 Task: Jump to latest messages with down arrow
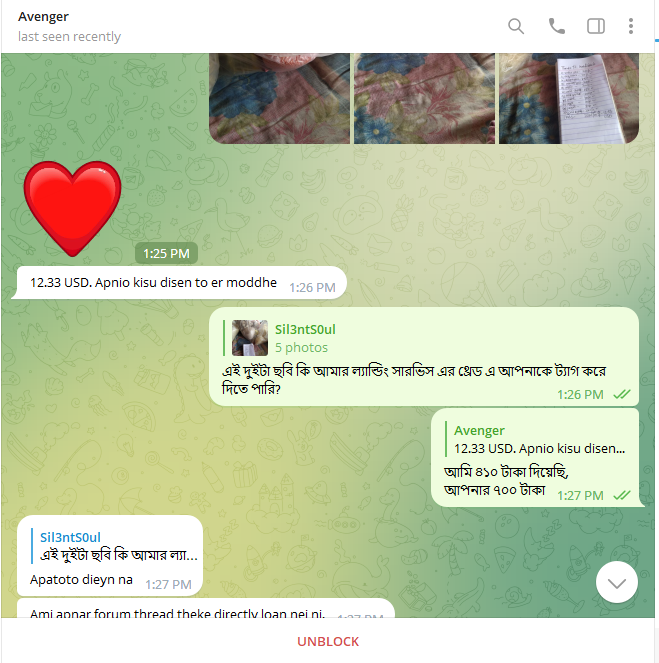pos(617,582)
